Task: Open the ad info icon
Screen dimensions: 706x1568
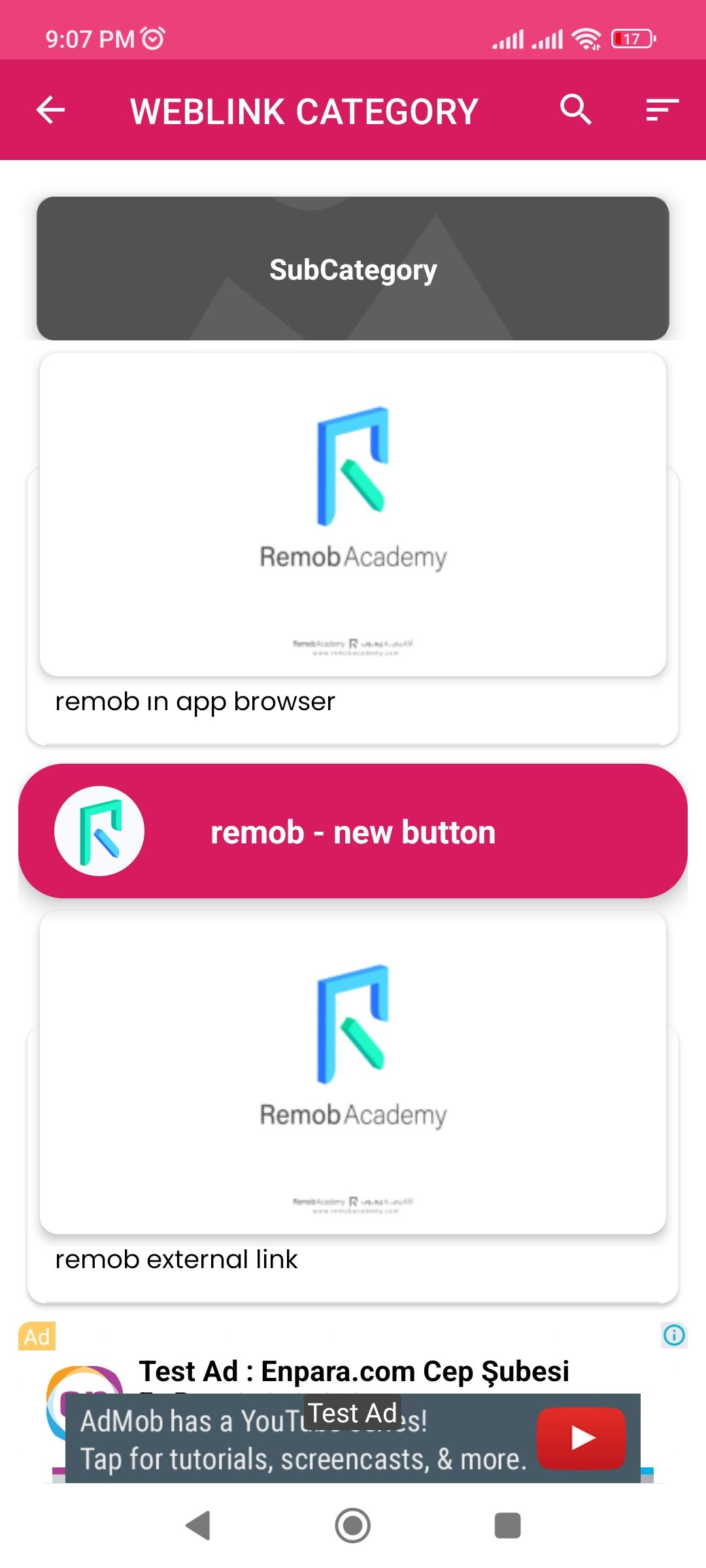Action: 674,1334
